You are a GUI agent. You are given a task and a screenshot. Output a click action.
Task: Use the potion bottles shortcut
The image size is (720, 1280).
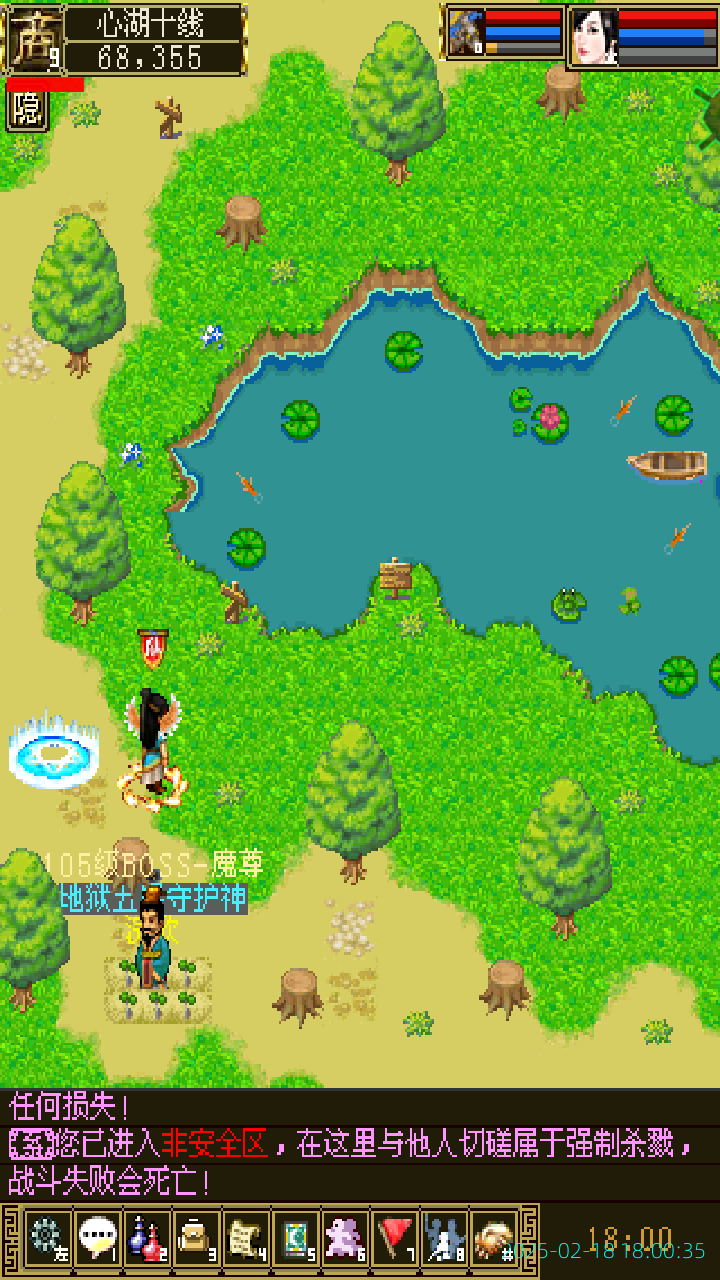pos(147,1240)
